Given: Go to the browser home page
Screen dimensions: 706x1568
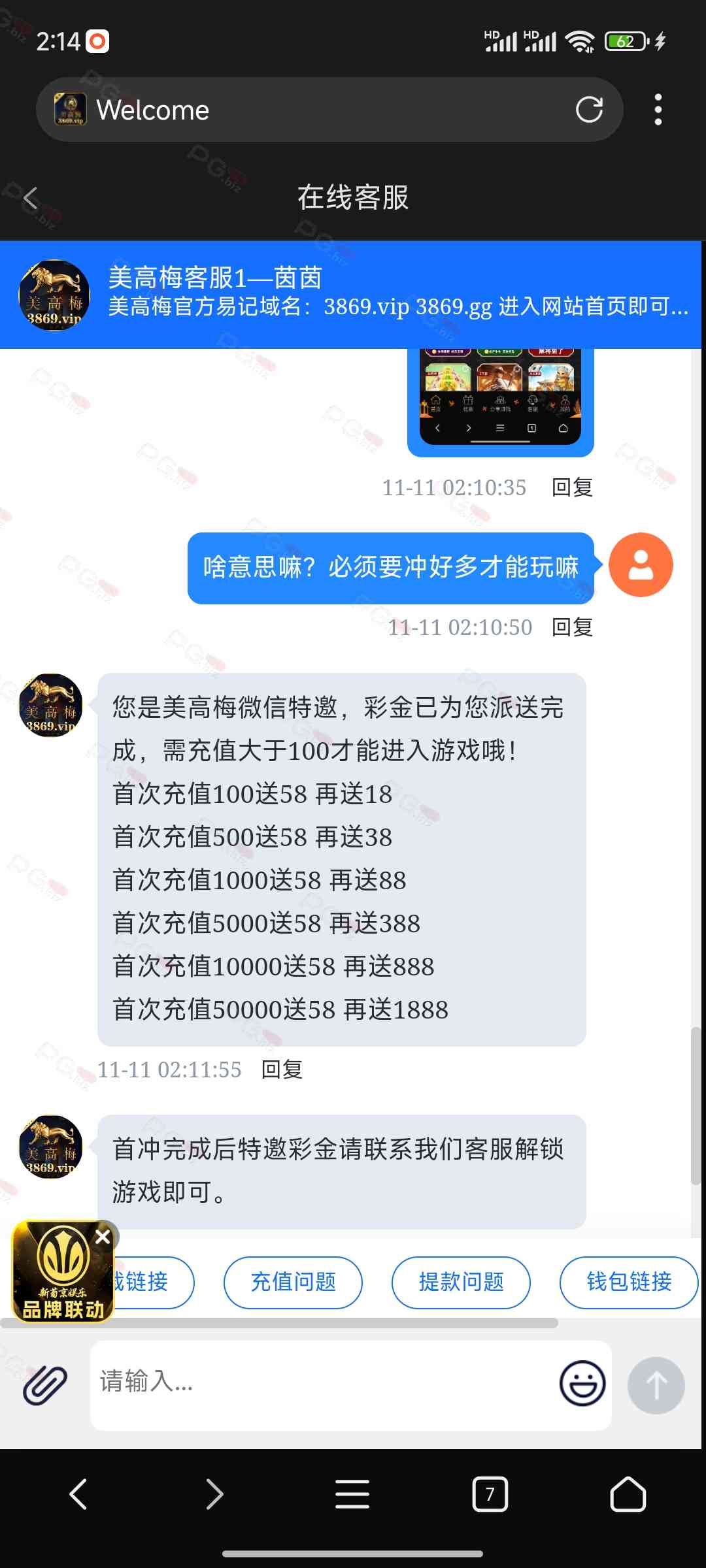Looking at the screenshot, I should 628,1494.
